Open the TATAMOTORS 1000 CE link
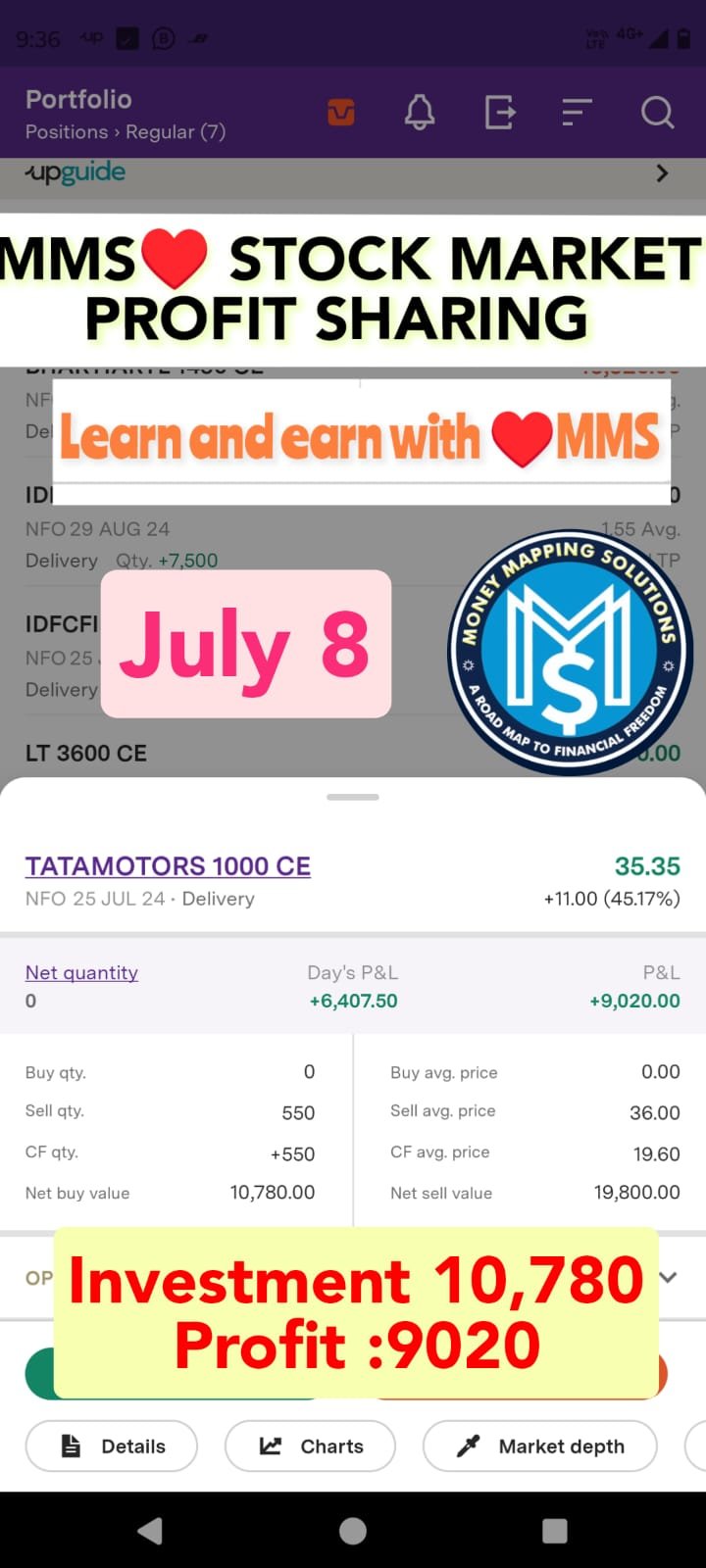Screen dimensions: 706x1568 coord(168,866)
